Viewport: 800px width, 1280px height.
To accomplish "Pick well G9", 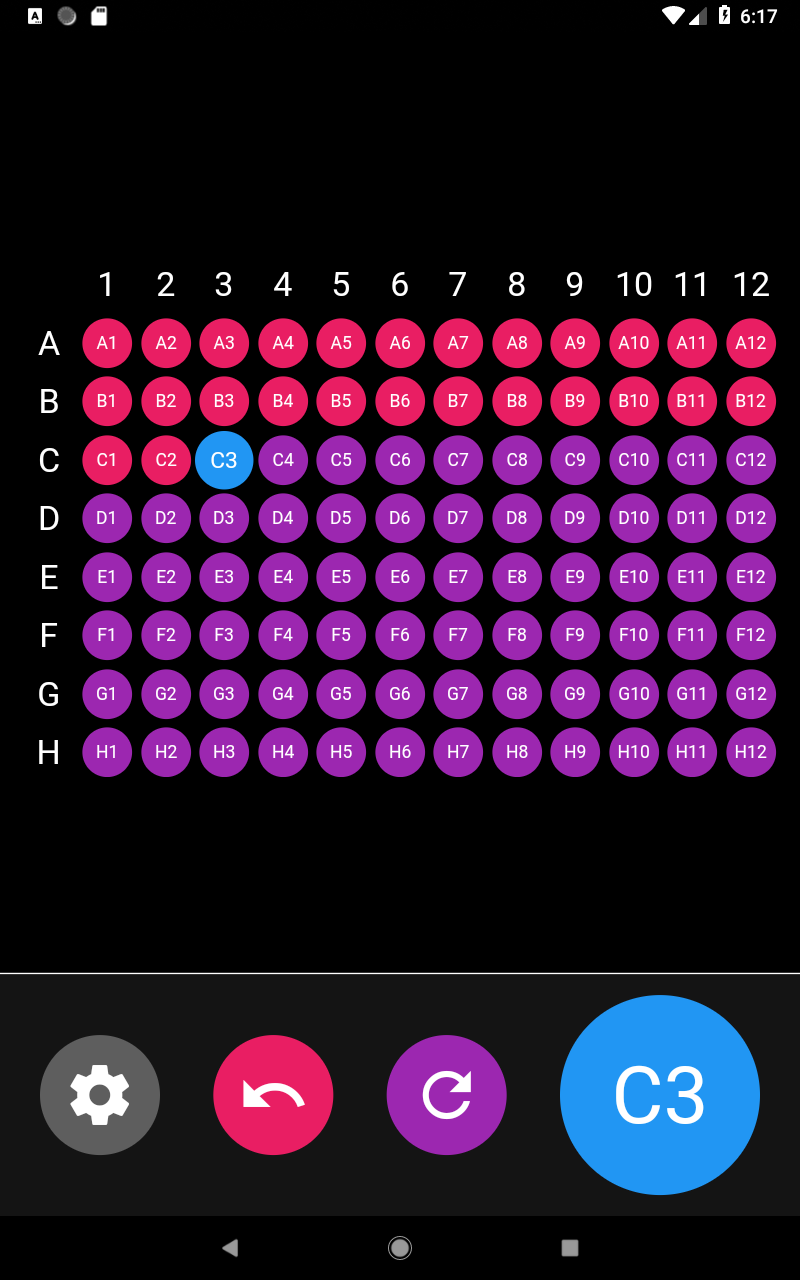I will click(x=575, y=694).
